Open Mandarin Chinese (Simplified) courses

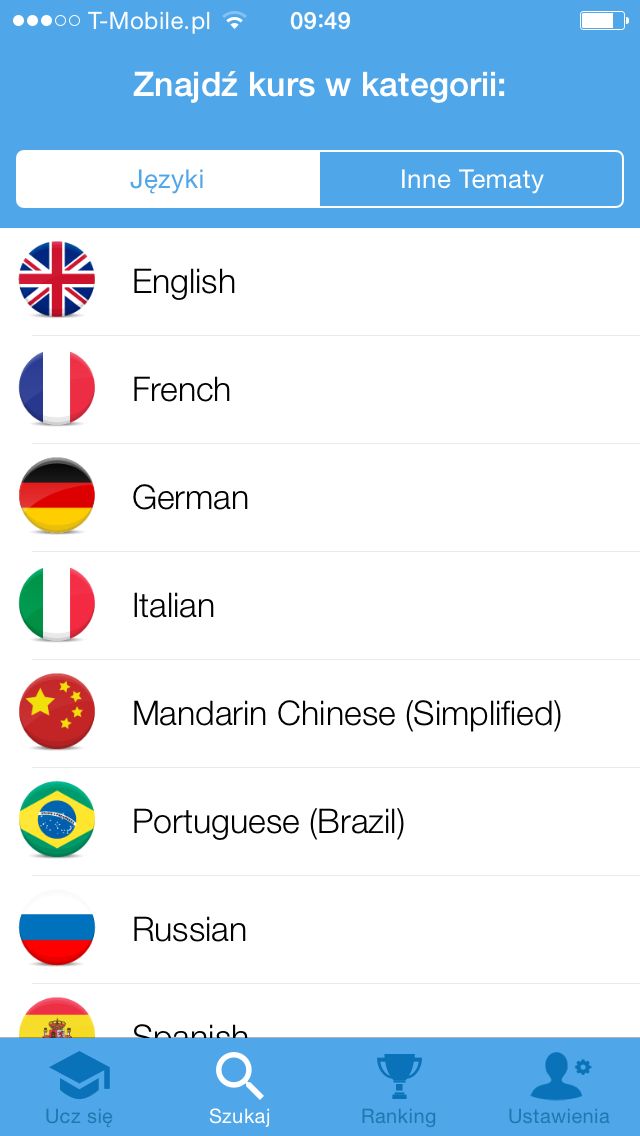pyautogui.click(x=320, y=714)
